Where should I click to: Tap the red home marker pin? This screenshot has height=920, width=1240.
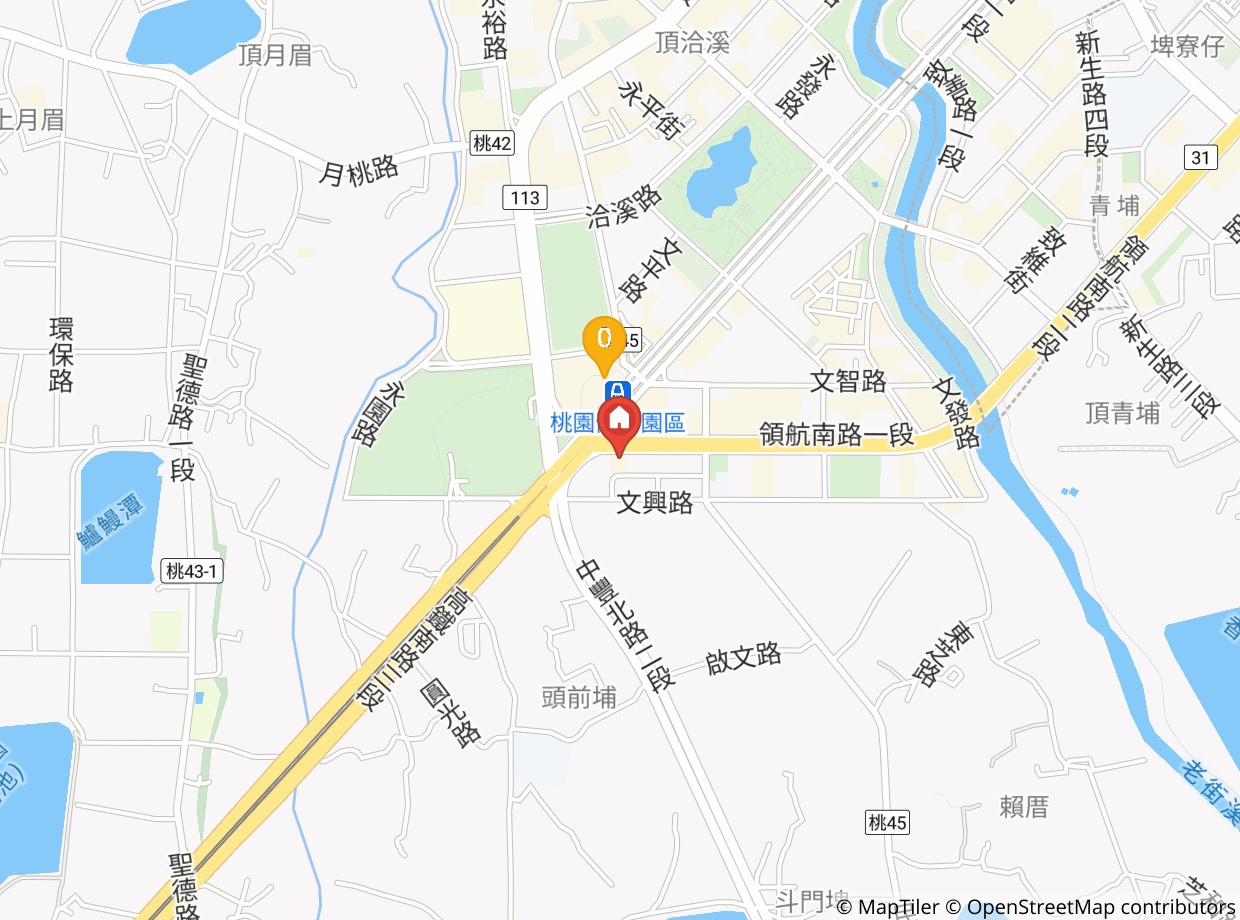[619, 425]
